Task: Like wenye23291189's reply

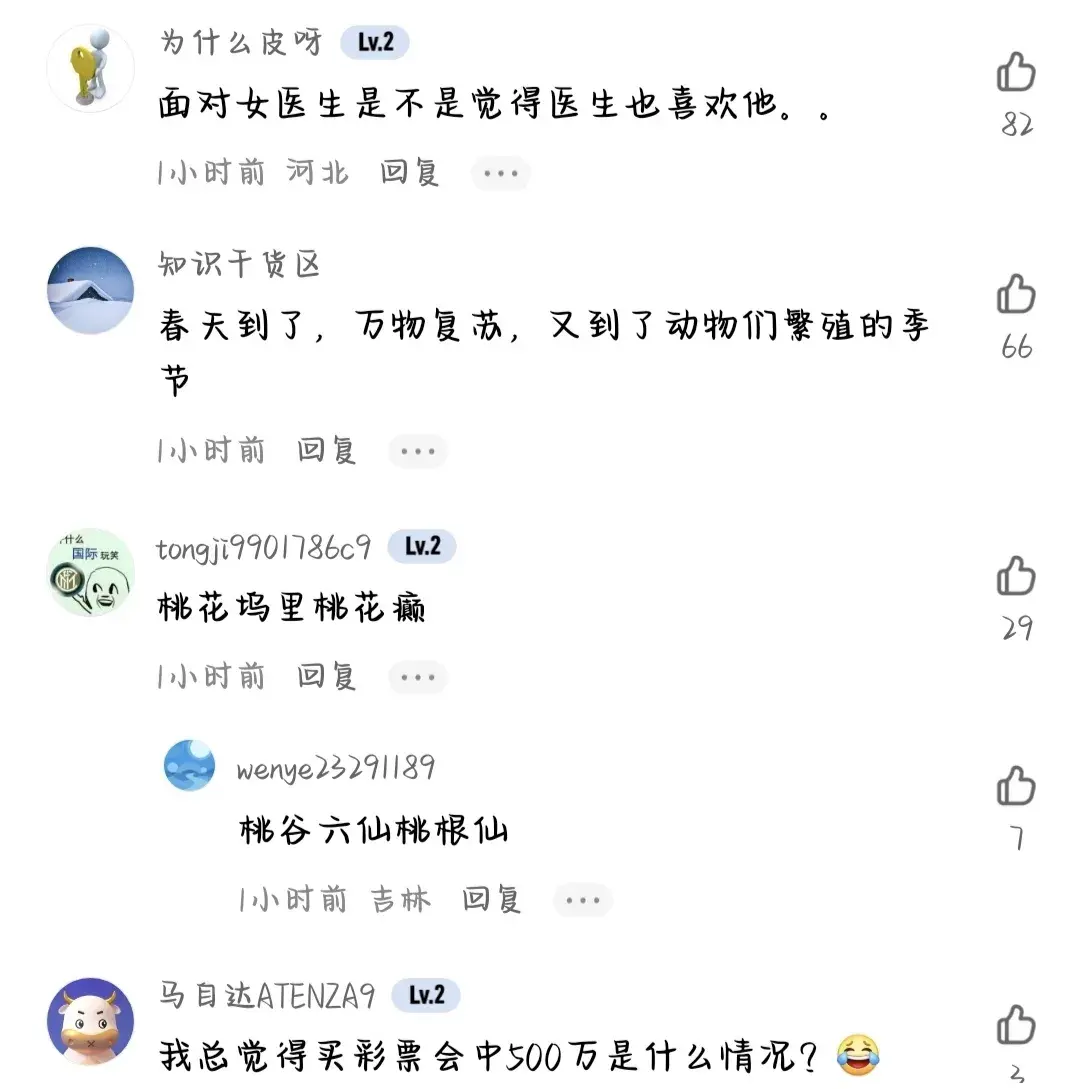Action: 1016,787
